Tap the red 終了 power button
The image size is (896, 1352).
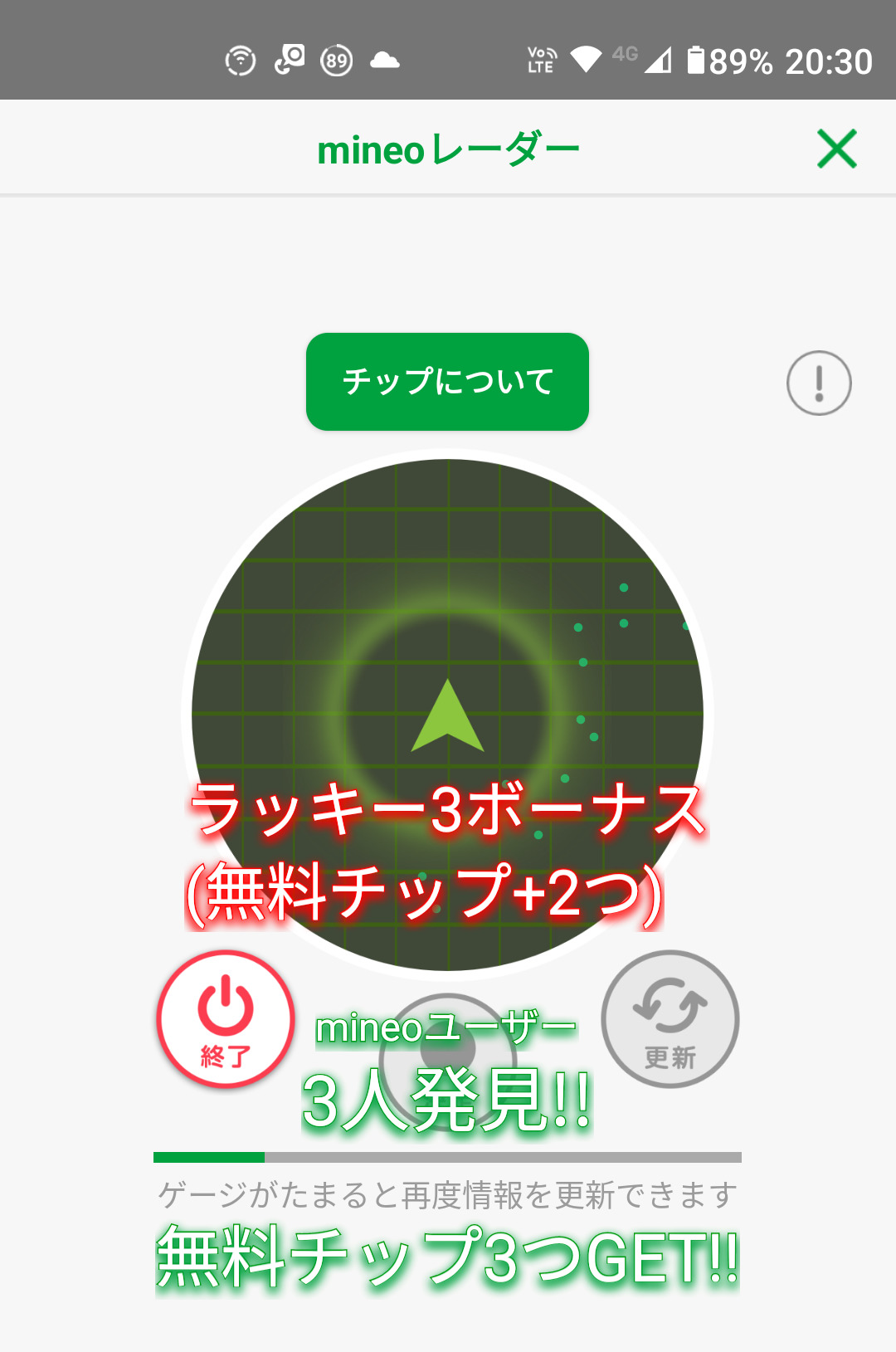226,1019
